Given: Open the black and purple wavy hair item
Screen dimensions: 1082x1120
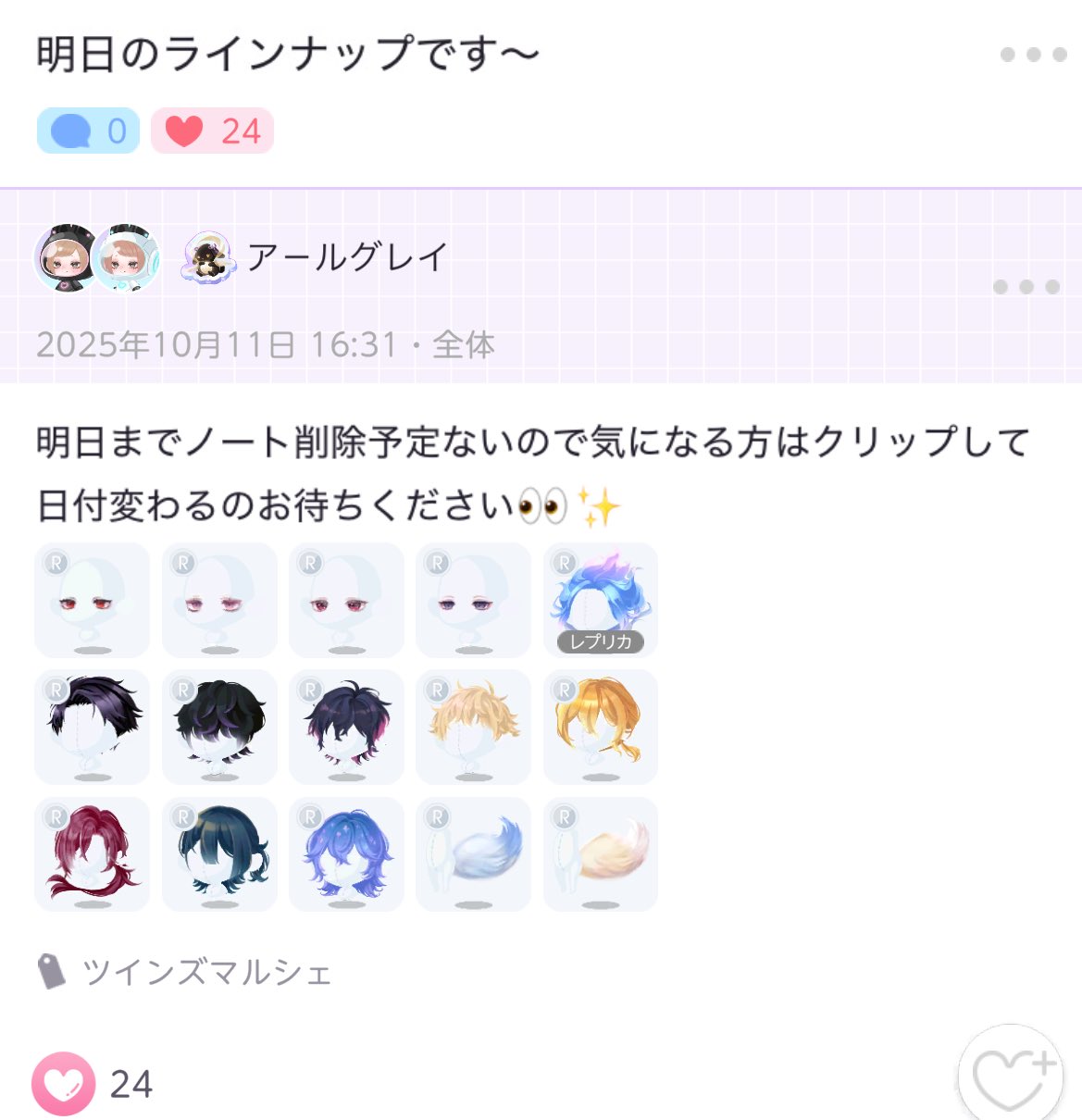Looking at the screenshot, I should tap(219, 728).
